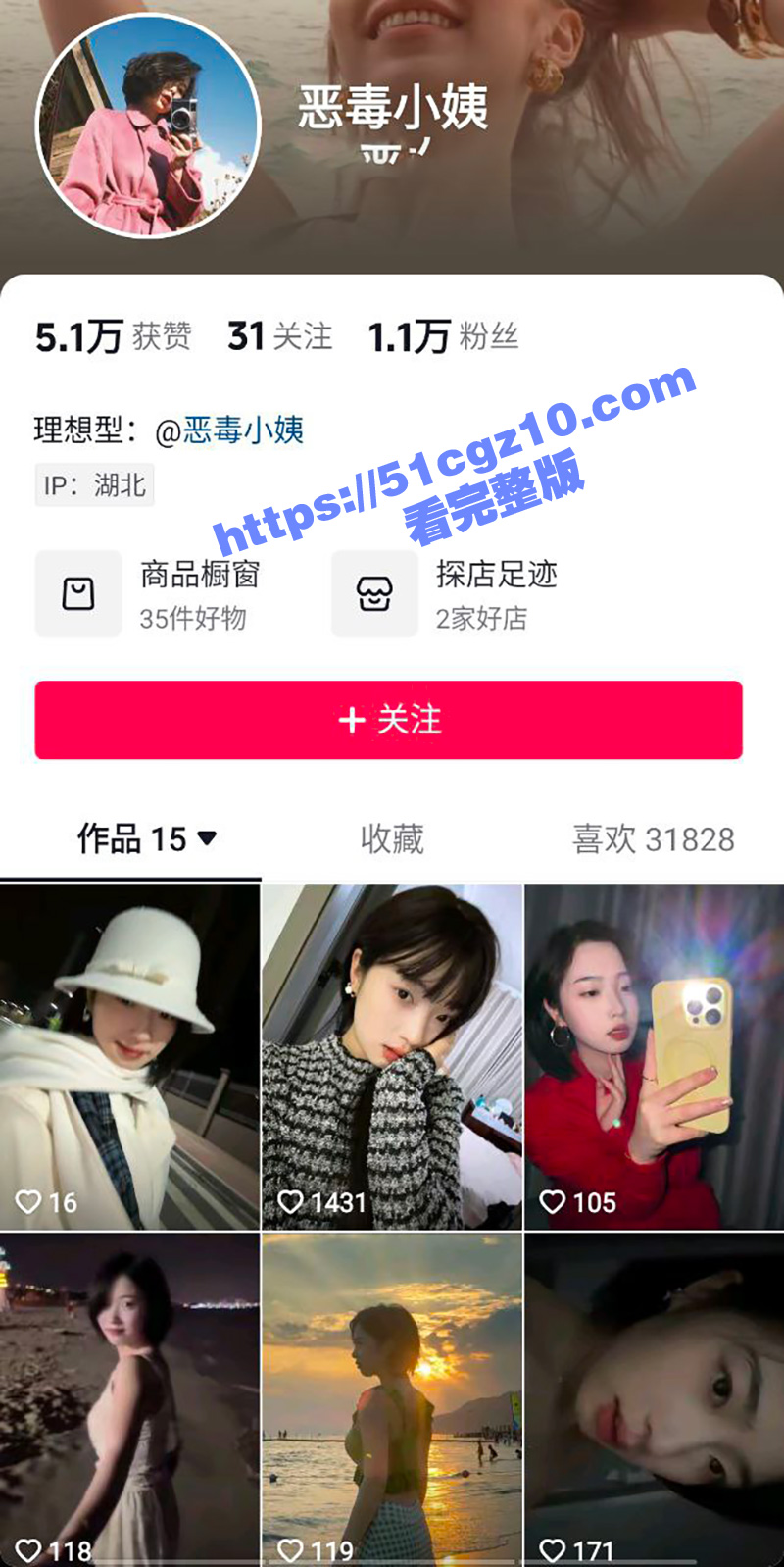Image resolution: width=784 pixels, height=1567 pixels.
Task: Tap the plus icon inside the follow button
Action: point(350,721)
